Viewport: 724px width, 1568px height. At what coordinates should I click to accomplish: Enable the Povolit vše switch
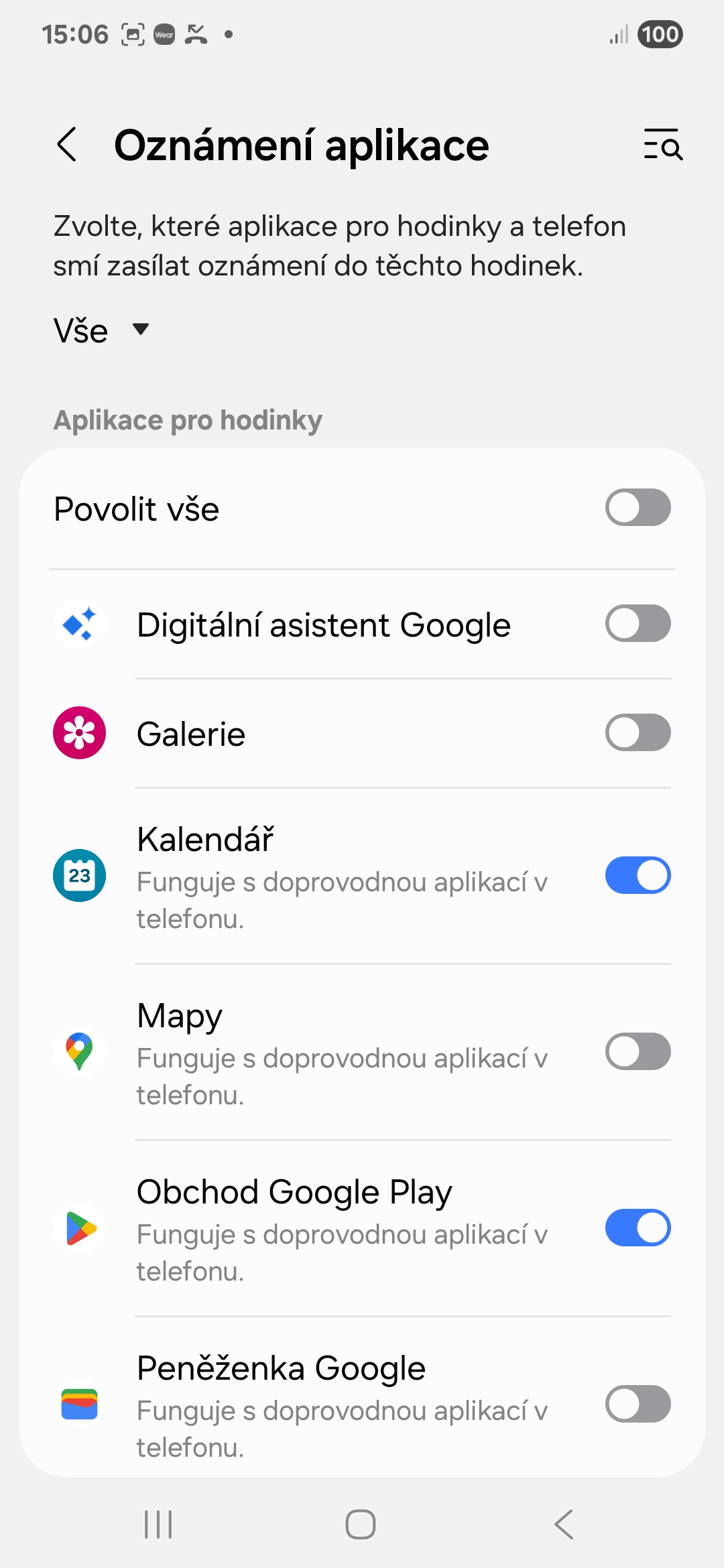[638, 508]
